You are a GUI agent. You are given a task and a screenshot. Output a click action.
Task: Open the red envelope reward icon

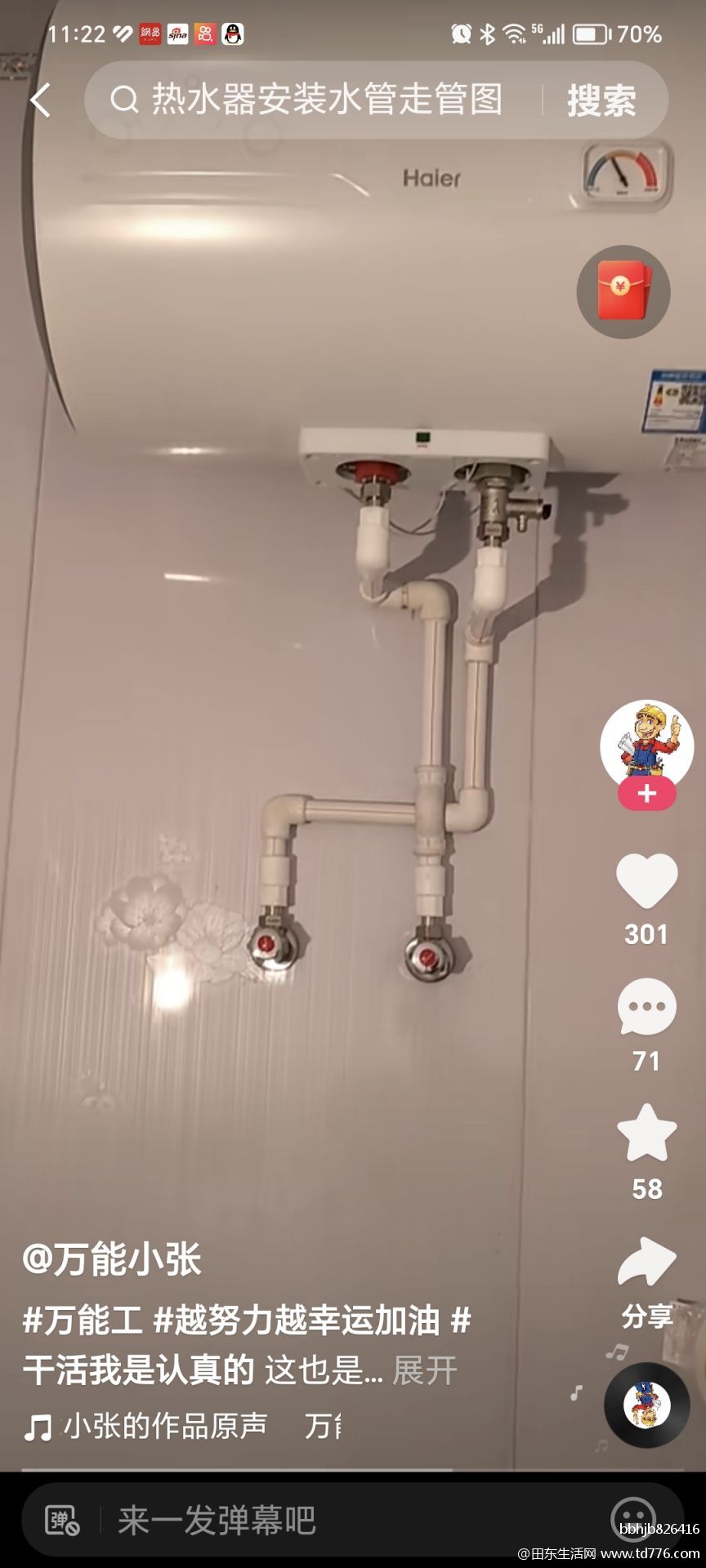[x=623, y=292]
